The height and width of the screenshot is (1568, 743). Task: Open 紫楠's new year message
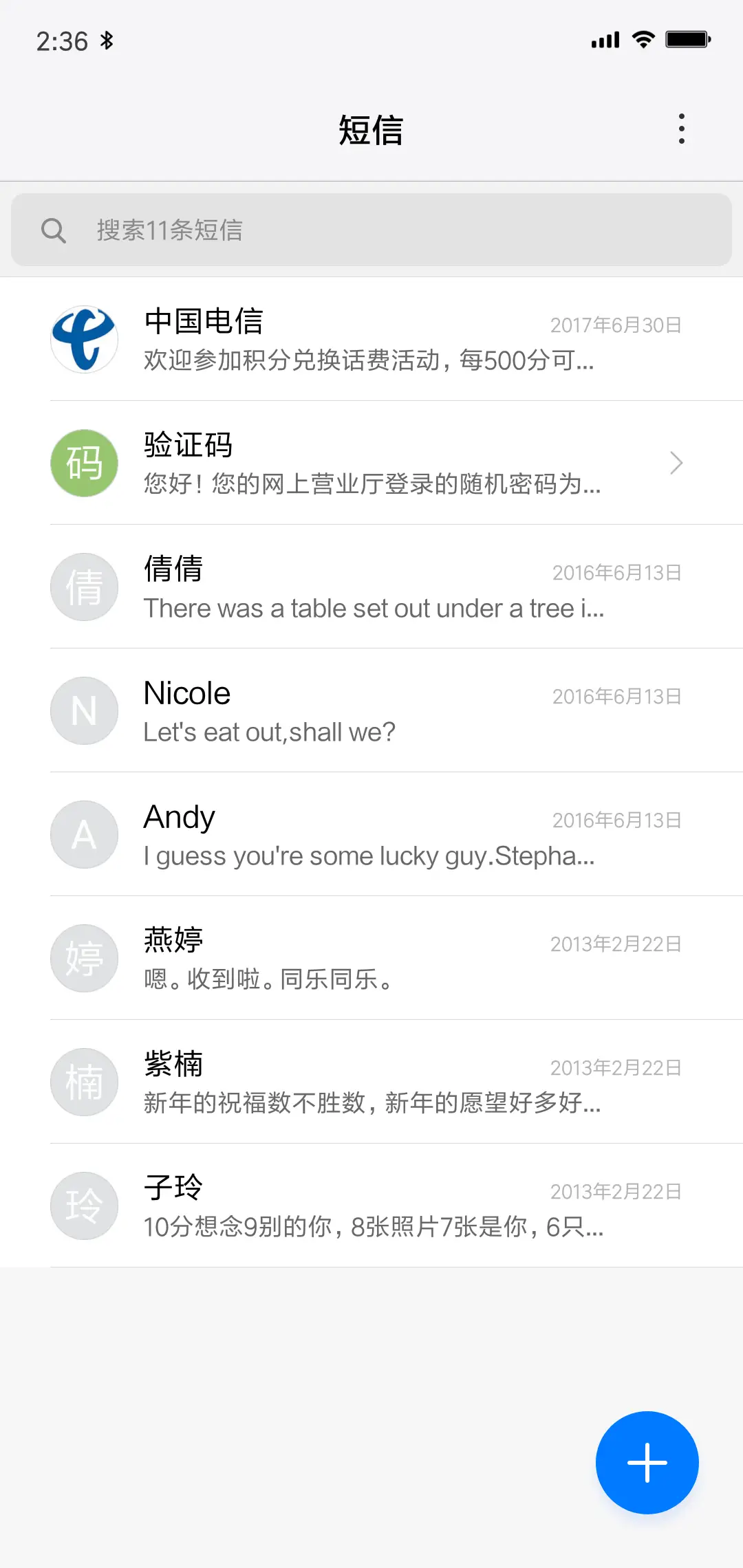(371, 1082)
